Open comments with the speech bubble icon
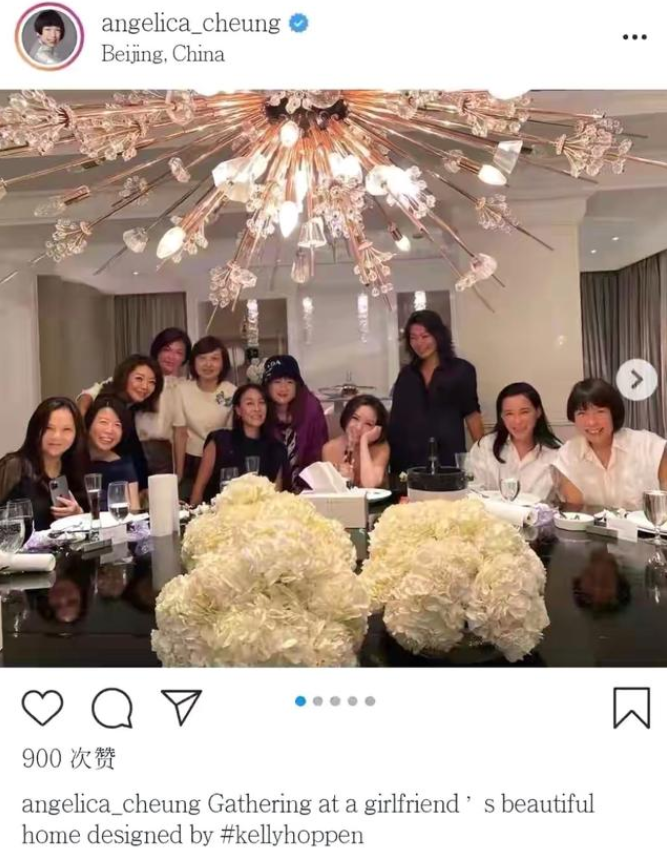Viewport: 667px width, 857px height. [112, 708]
